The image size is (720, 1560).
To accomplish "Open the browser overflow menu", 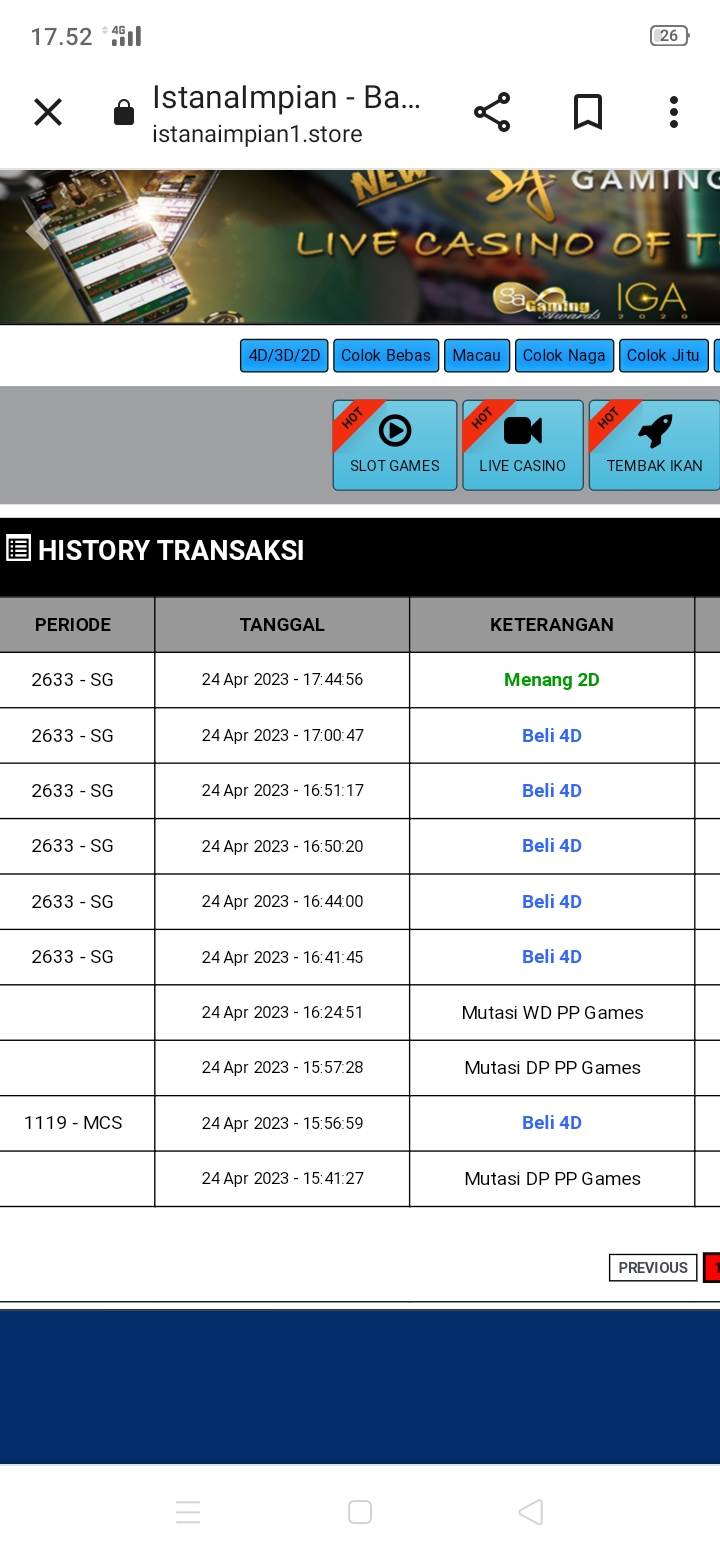I will 674,113.
